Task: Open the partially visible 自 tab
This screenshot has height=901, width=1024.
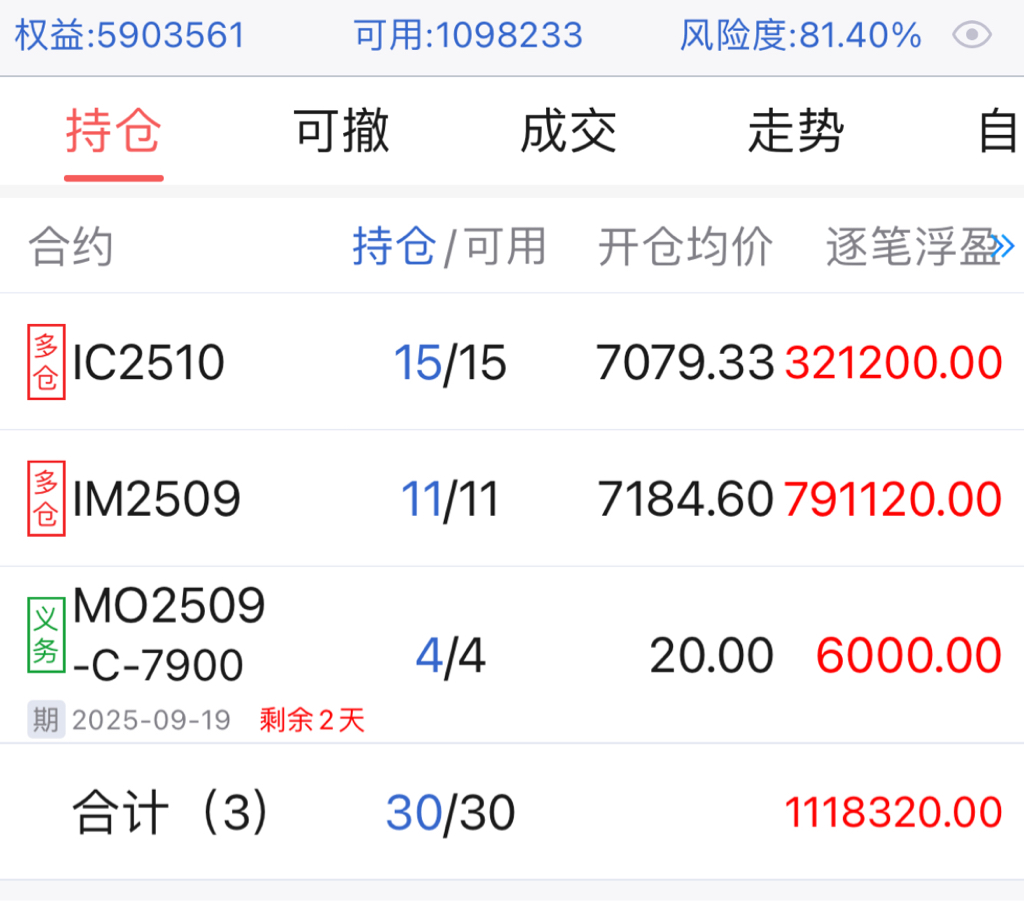Action: click(998, 133)
